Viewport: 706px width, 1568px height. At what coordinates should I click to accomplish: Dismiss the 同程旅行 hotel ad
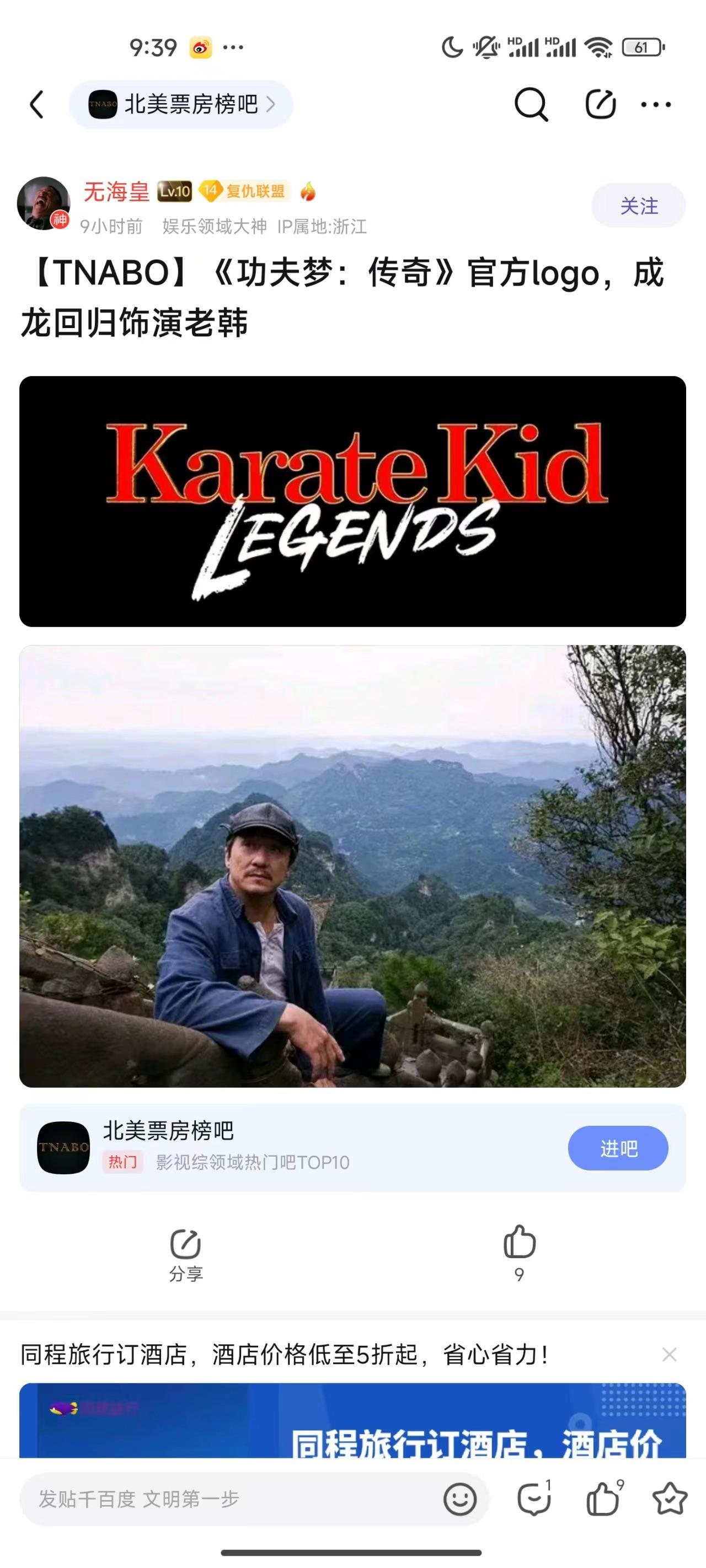pos(669,1354)
